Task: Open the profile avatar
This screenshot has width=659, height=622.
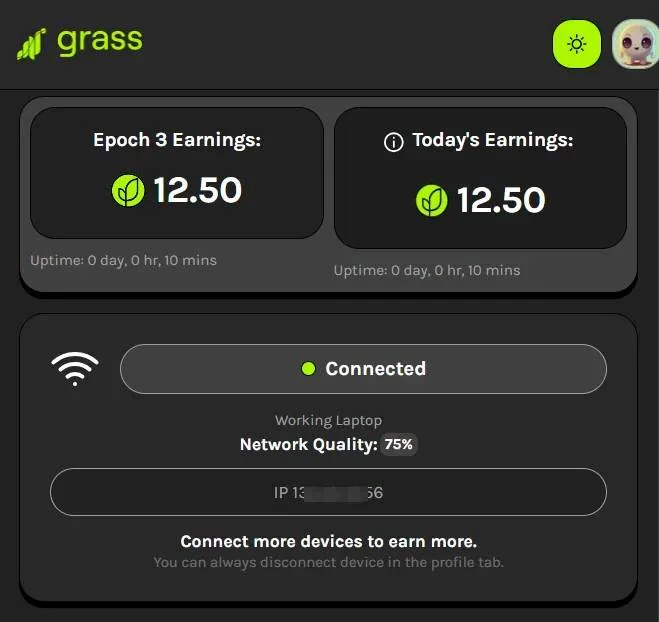Action: [634, 44]
